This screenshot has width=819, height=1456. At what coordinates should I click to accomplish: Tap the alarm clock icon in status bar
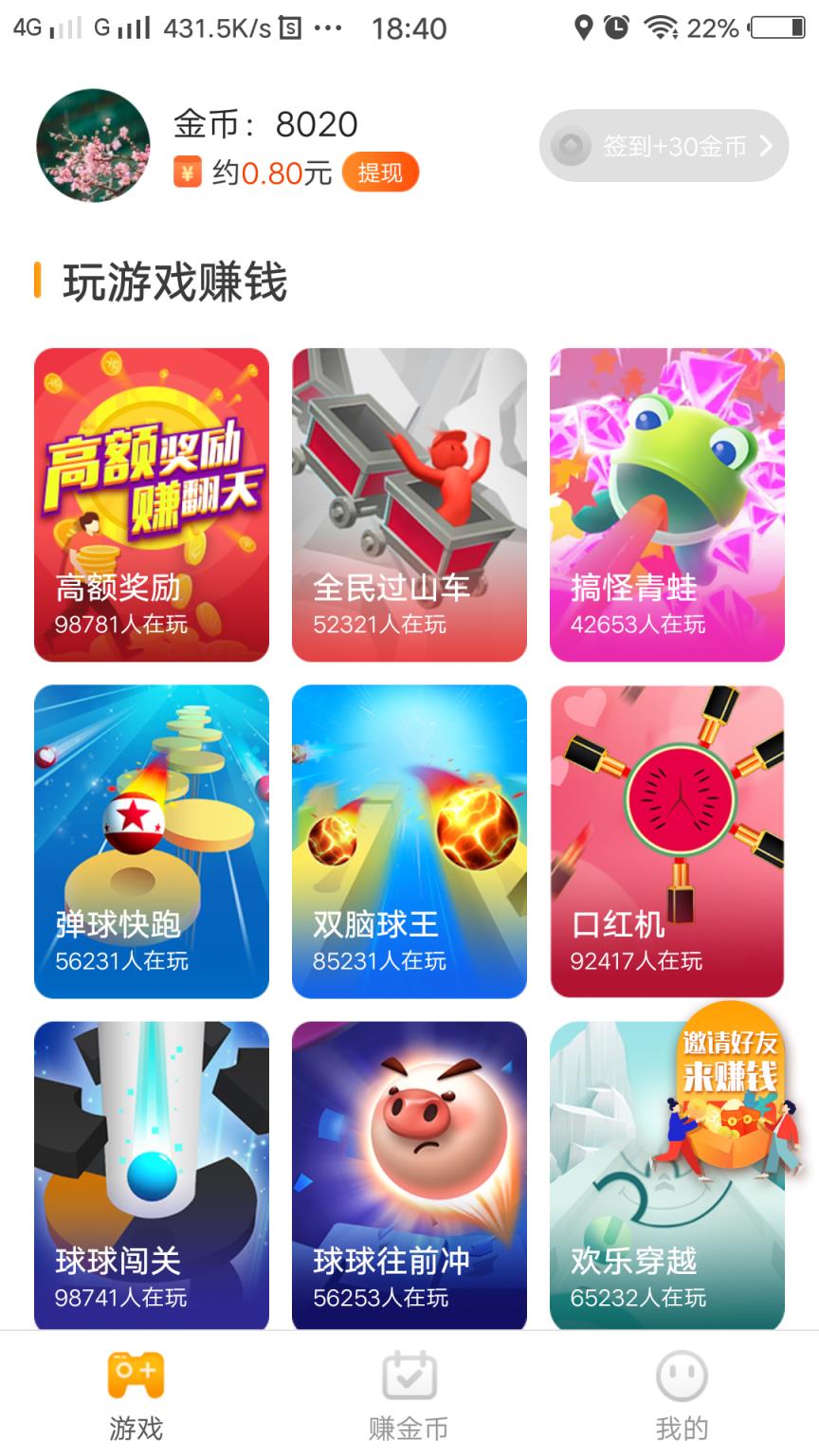(x=614, y=27)
